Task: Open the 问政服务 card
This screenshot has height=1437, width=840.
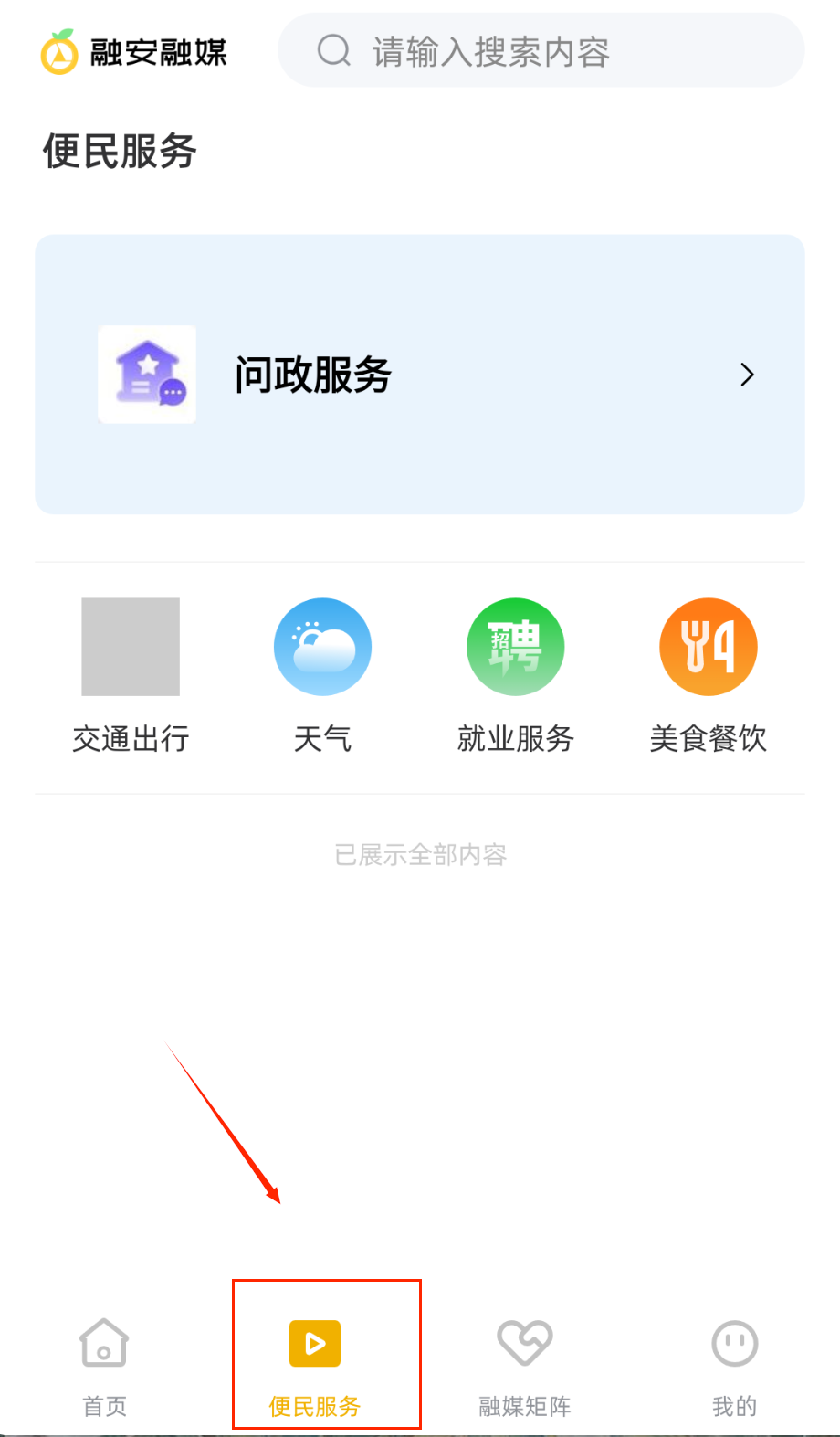Action: (x=420, y=375)
